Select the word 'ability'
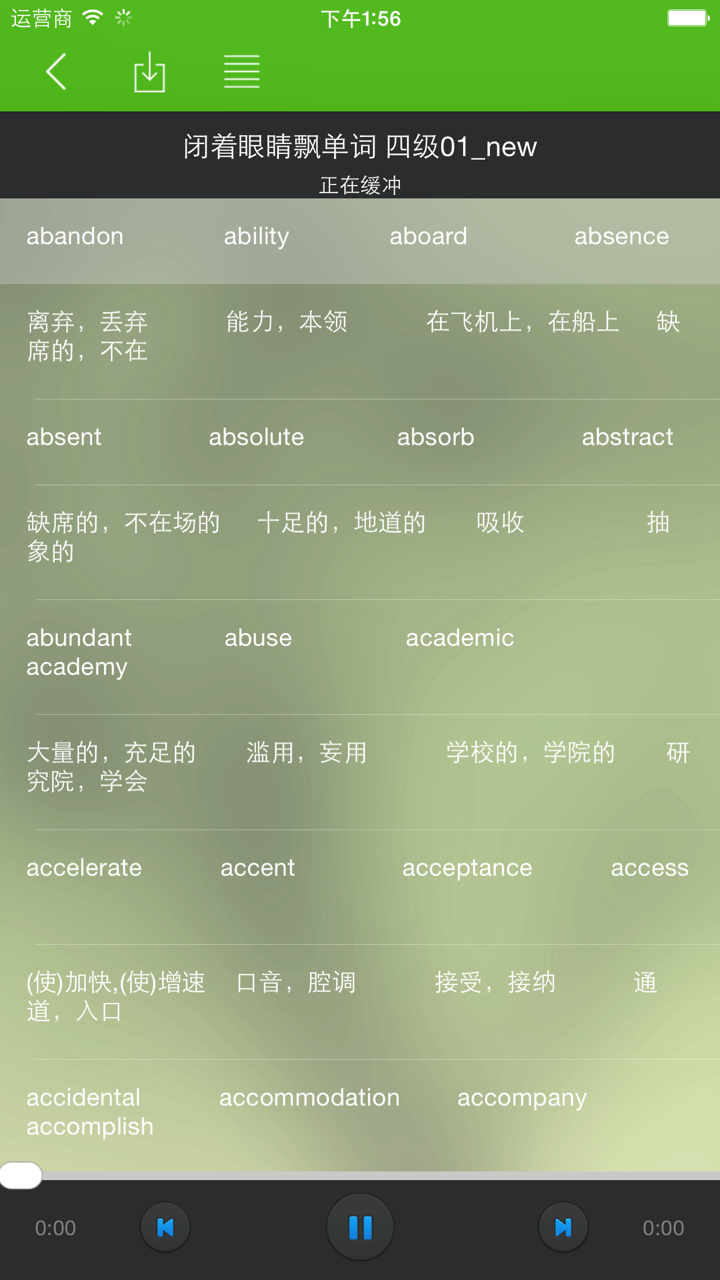 (256, 236)
